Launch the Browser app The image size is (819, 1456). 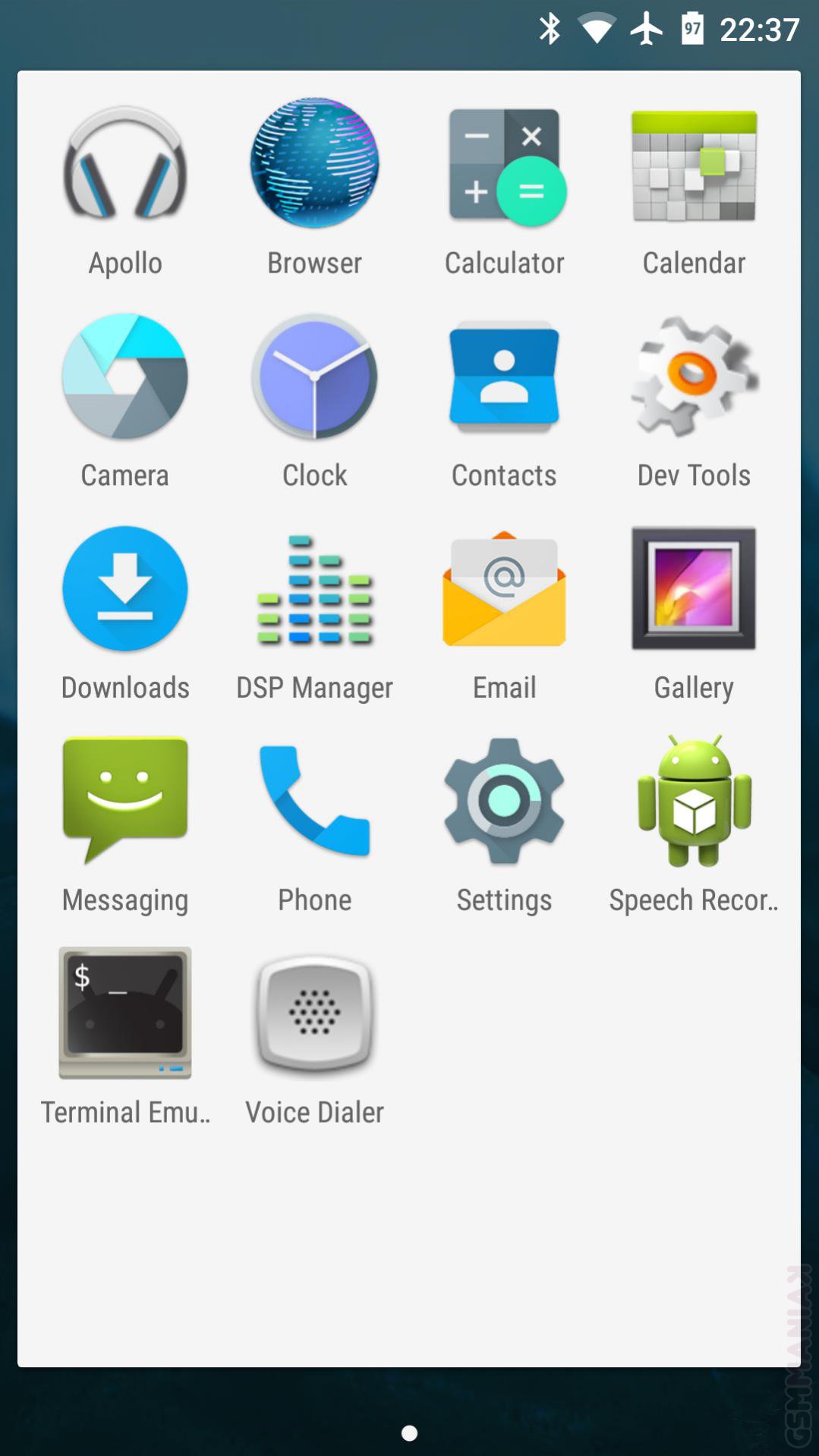pos(314,165)
